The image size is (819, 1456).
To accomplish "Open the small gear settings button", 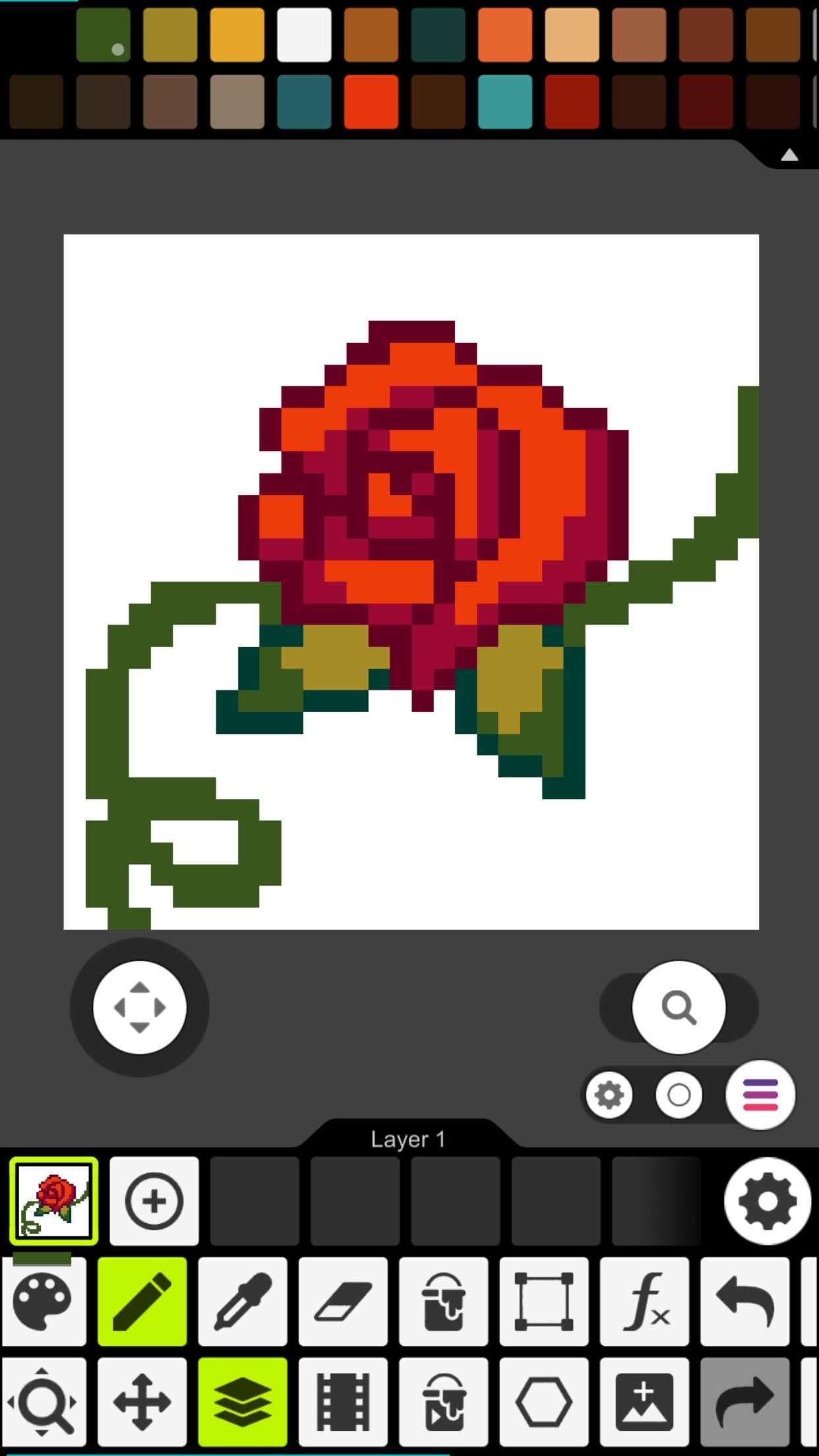I will click(x=609, y=1095).
